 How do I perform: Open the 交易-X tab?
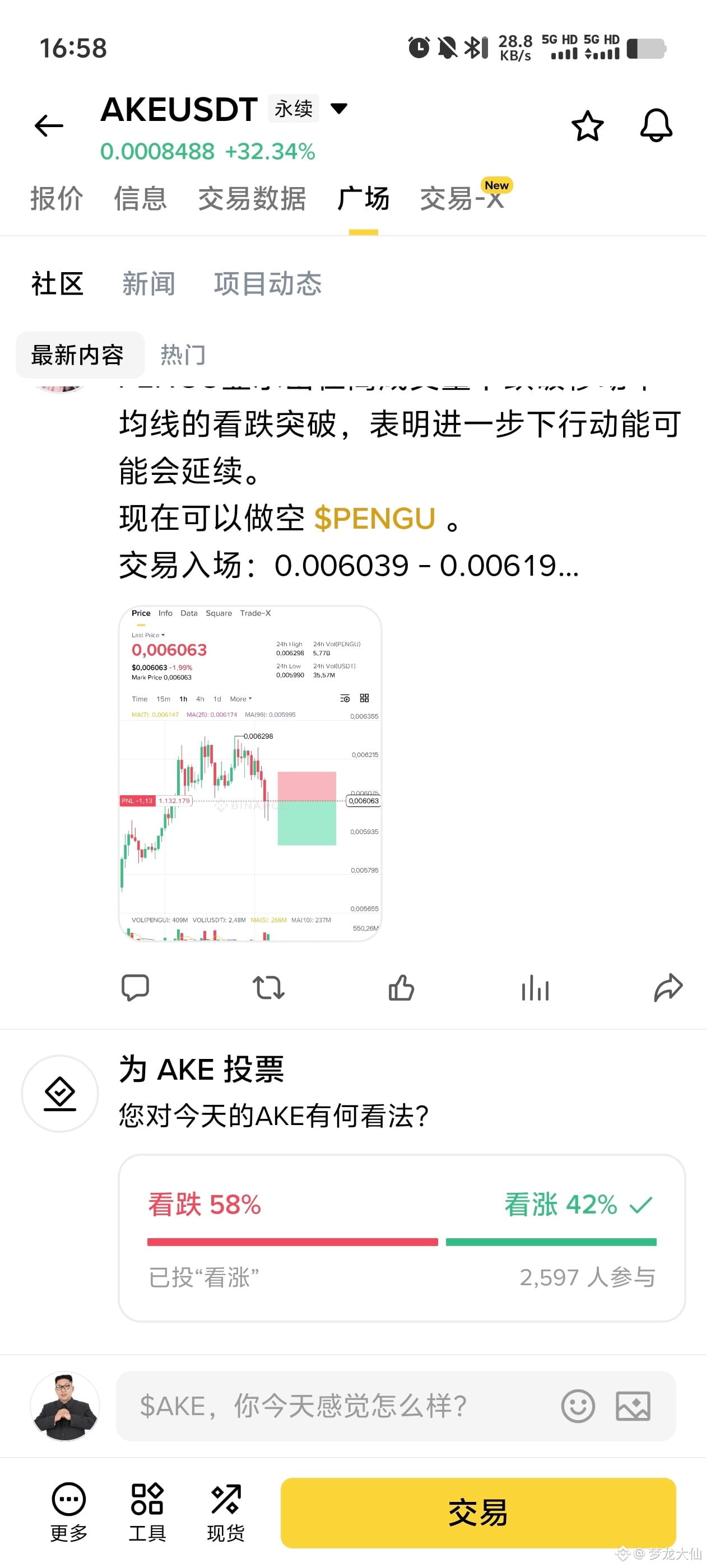[463, 198]
